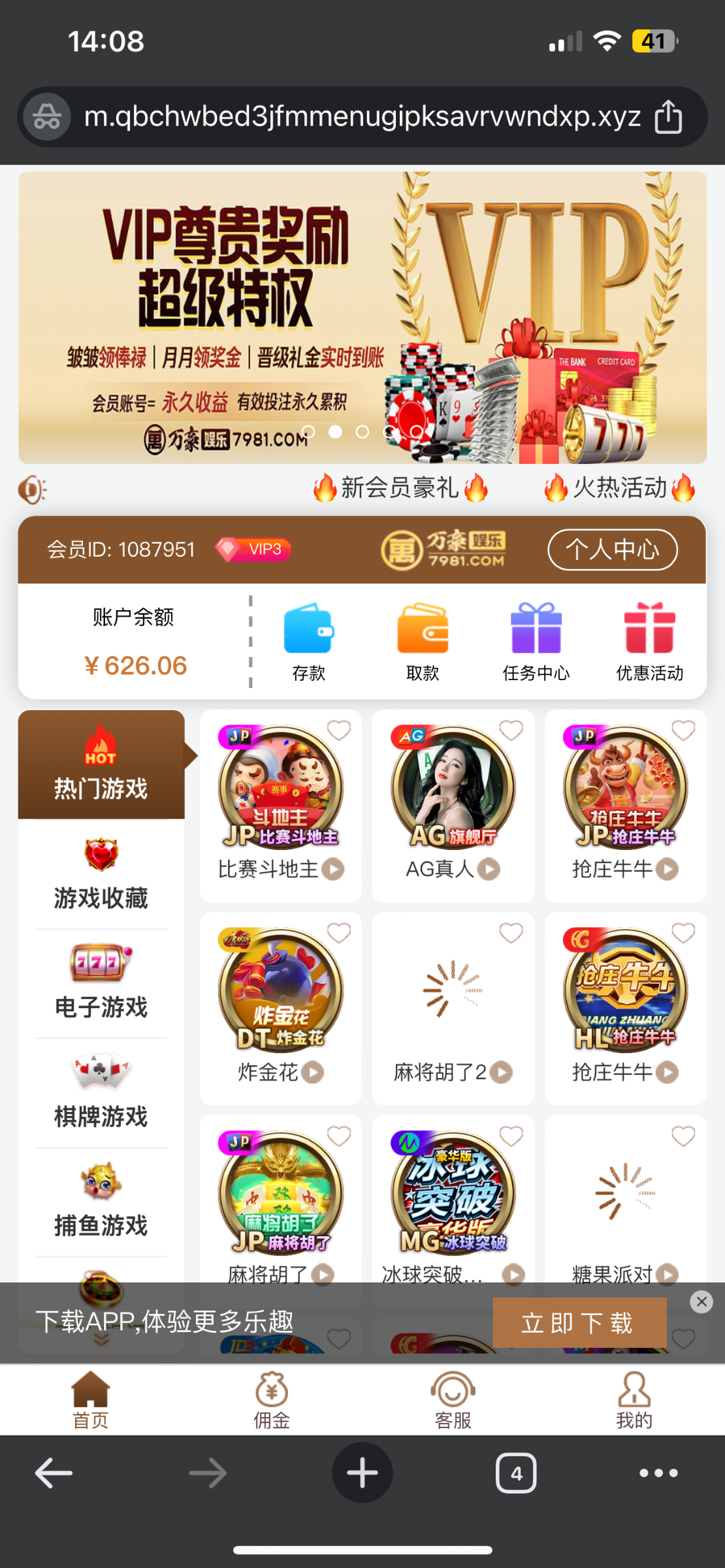Select the second carousel dot under the banner
The width and height of the screenshot is (725, 1568).
coord(336,431)
